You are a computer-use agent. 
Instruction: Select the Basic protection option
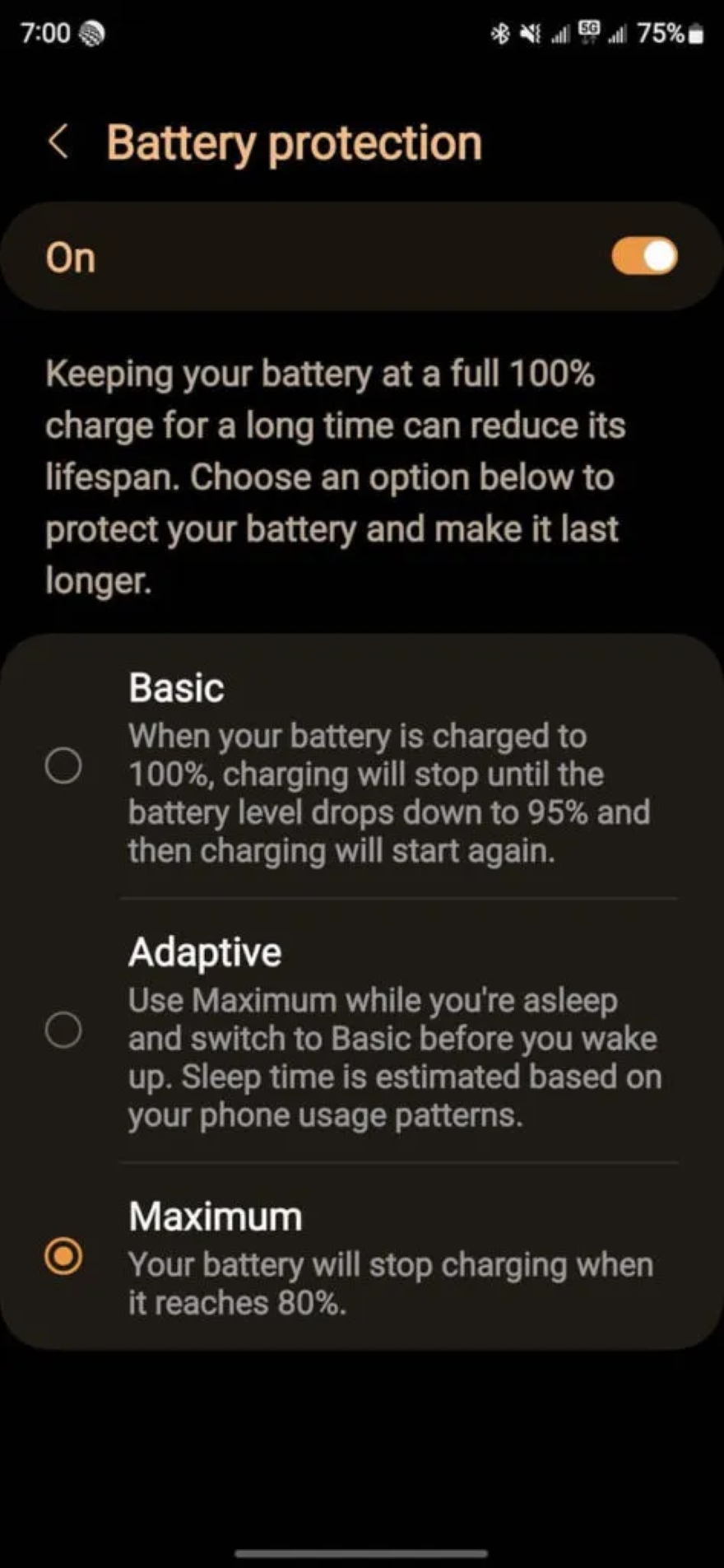(63, 765)
